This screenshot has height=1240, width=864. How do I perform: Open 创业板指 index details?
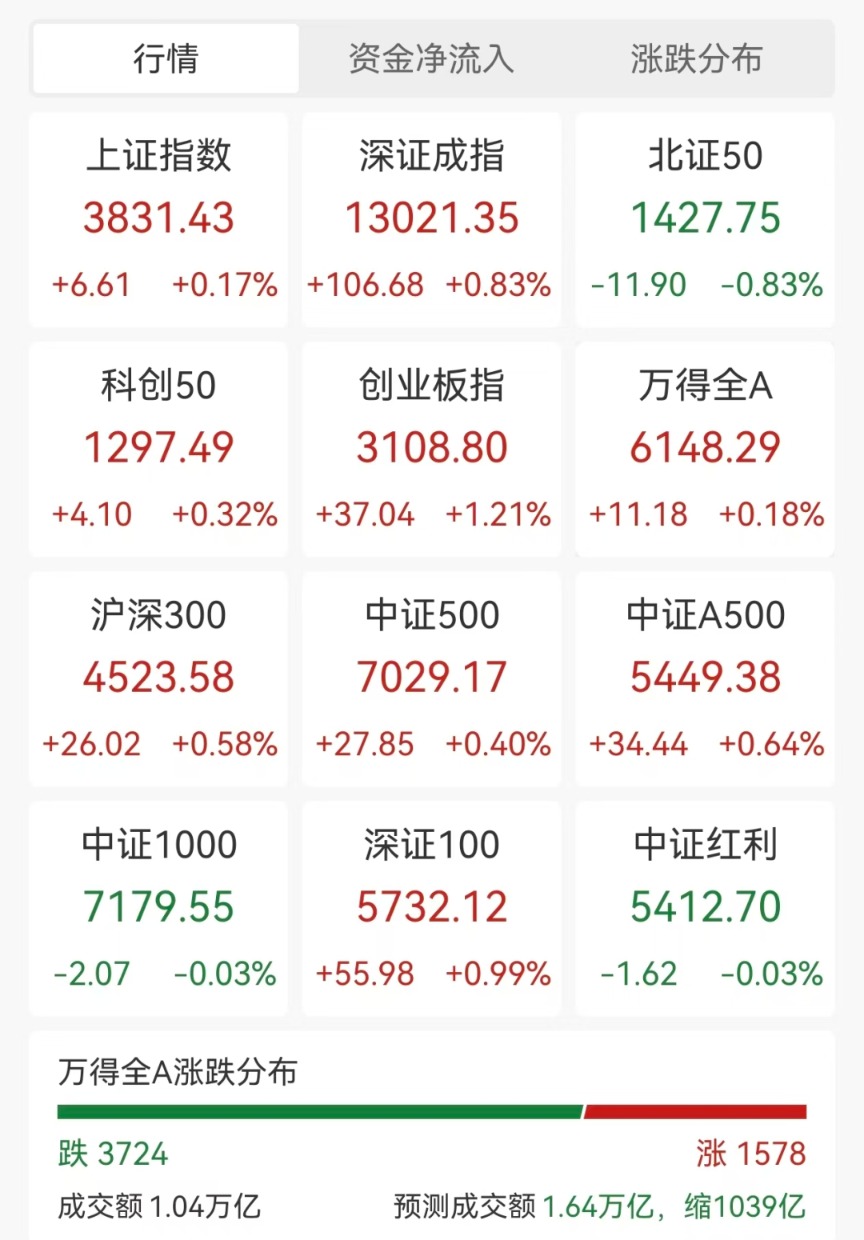(432, 449)
